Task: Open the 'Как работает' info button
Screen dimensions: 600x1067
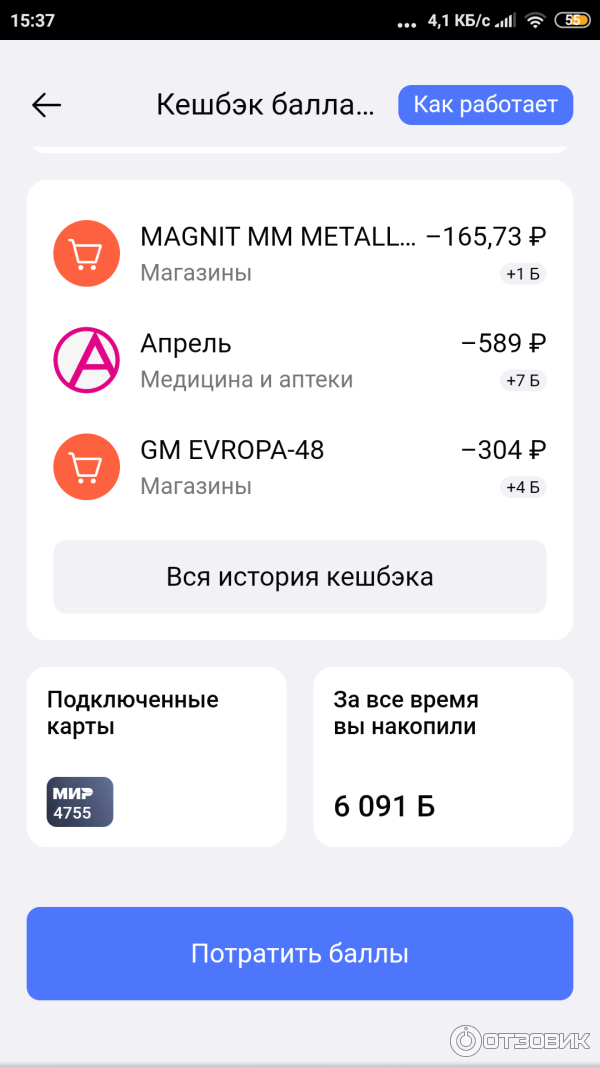Action: (485, 105)
